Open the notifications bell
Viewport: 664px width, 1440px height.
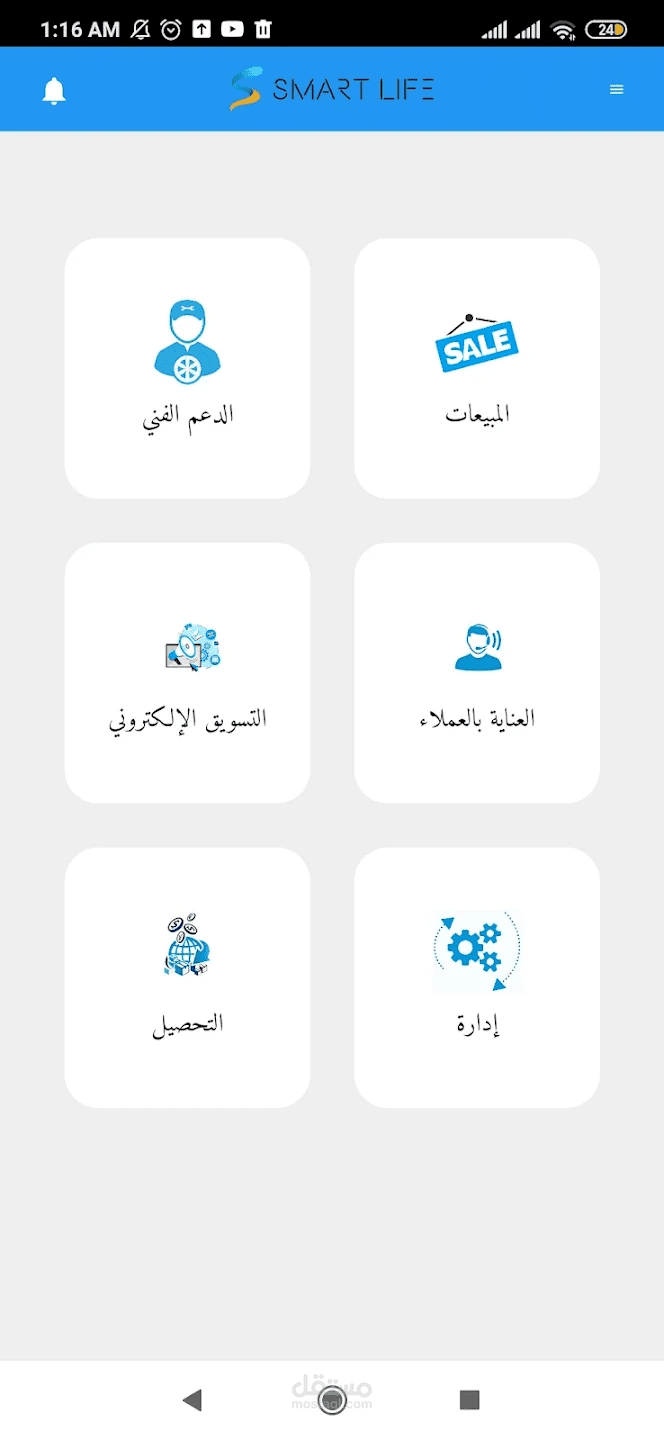click(x=54, y=91)
